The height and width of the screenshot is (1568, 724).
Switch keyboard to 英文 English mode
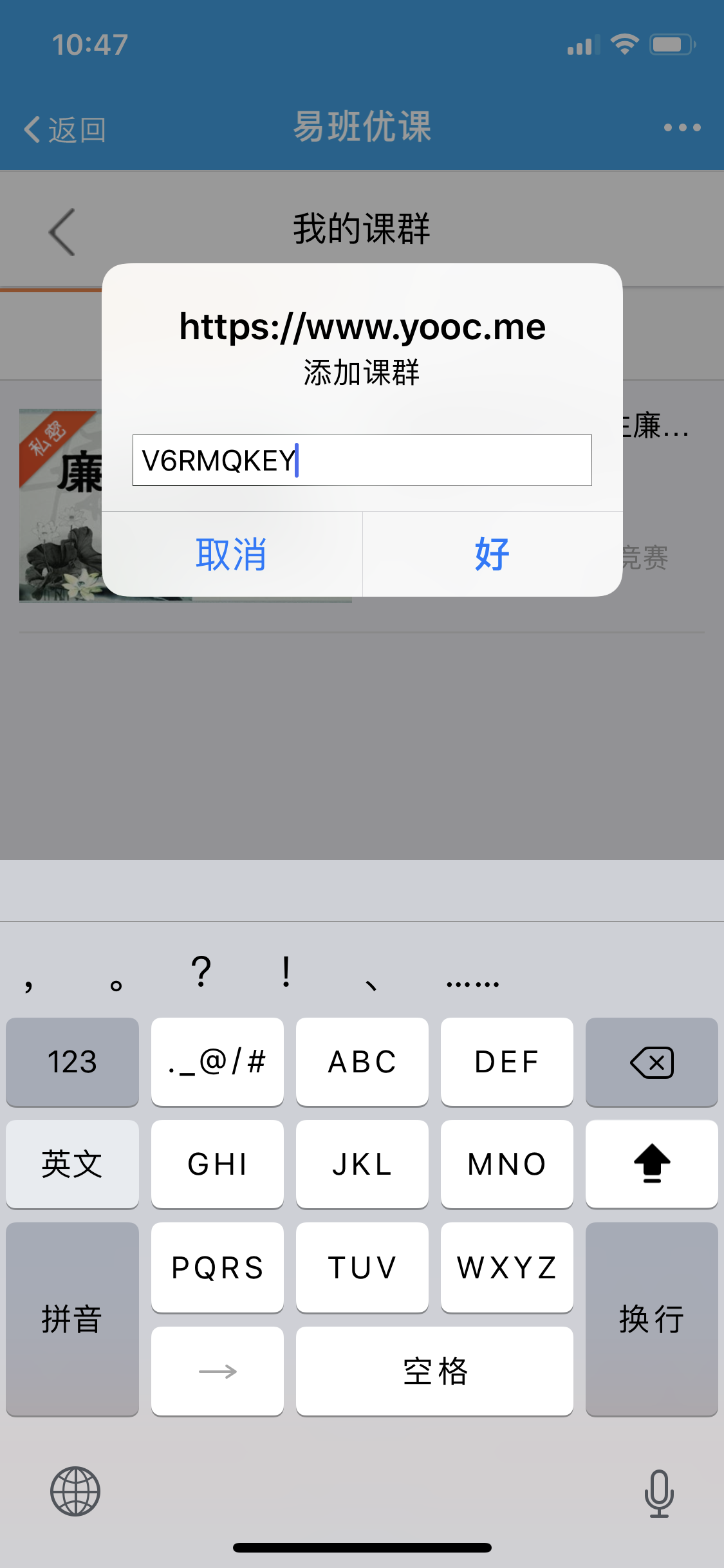(x=72, y=1164)
